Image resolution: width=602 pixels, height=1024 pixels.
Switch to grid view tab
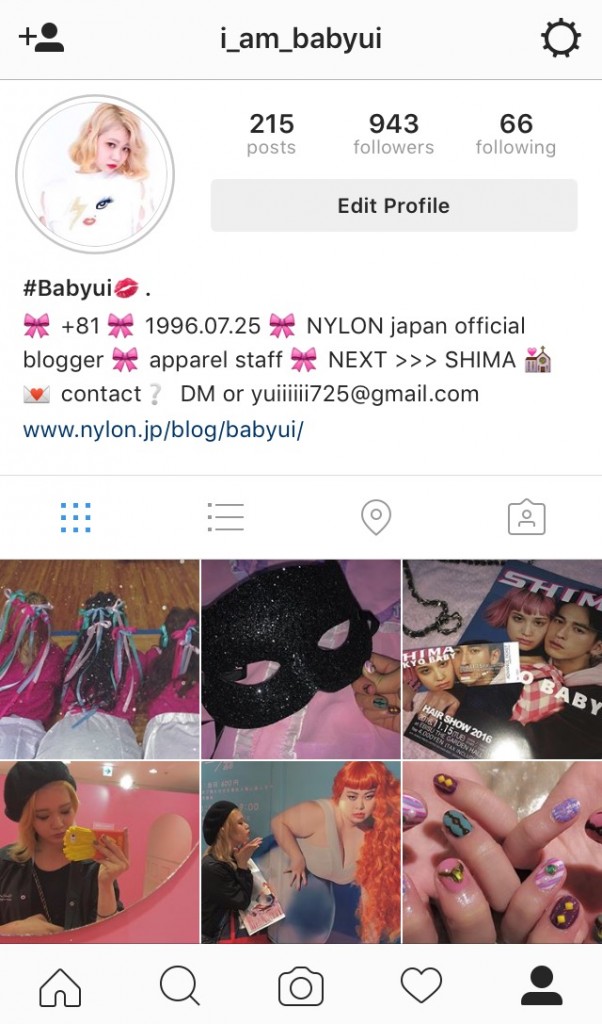click(x=75, y=517)
